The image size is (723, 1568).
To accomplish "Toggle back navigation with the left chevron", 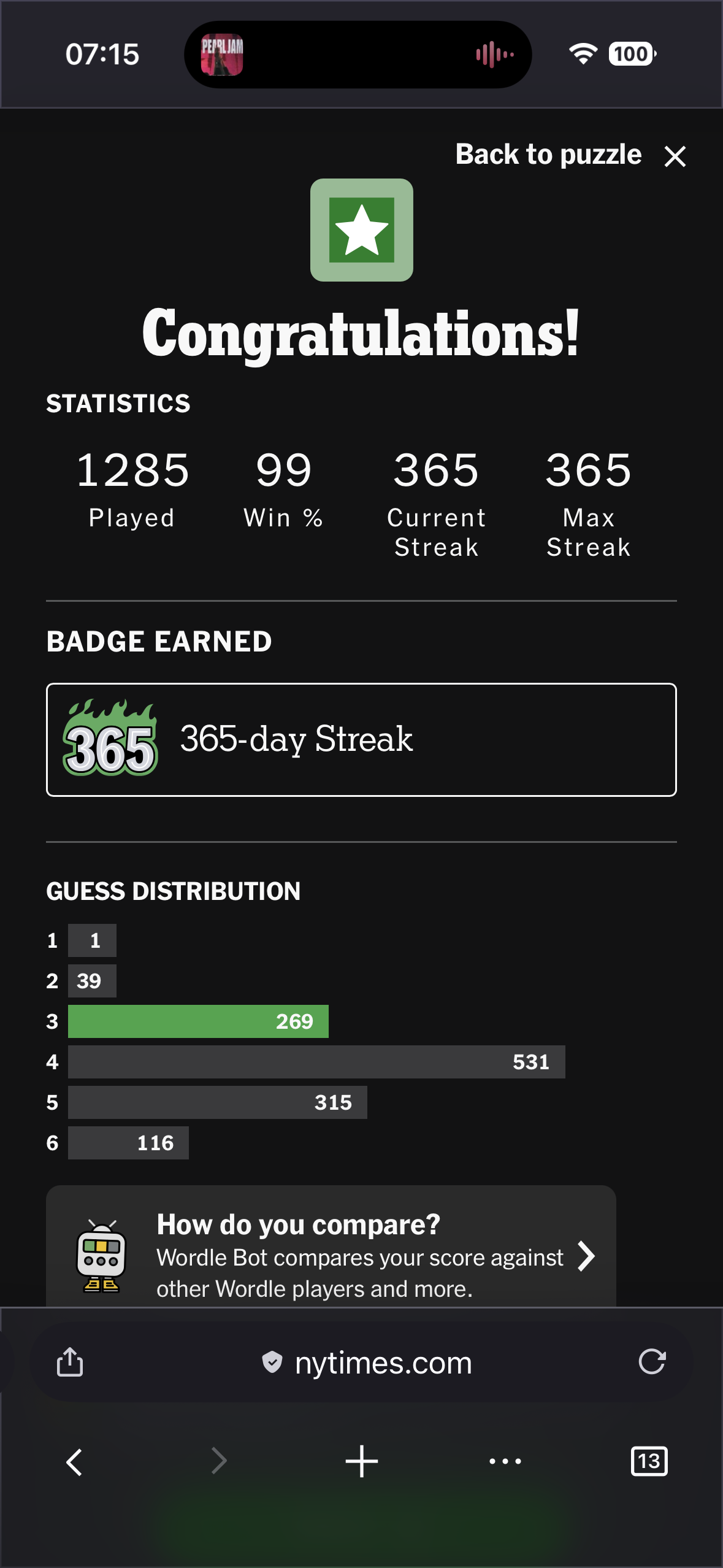I will pos(74,1461).
